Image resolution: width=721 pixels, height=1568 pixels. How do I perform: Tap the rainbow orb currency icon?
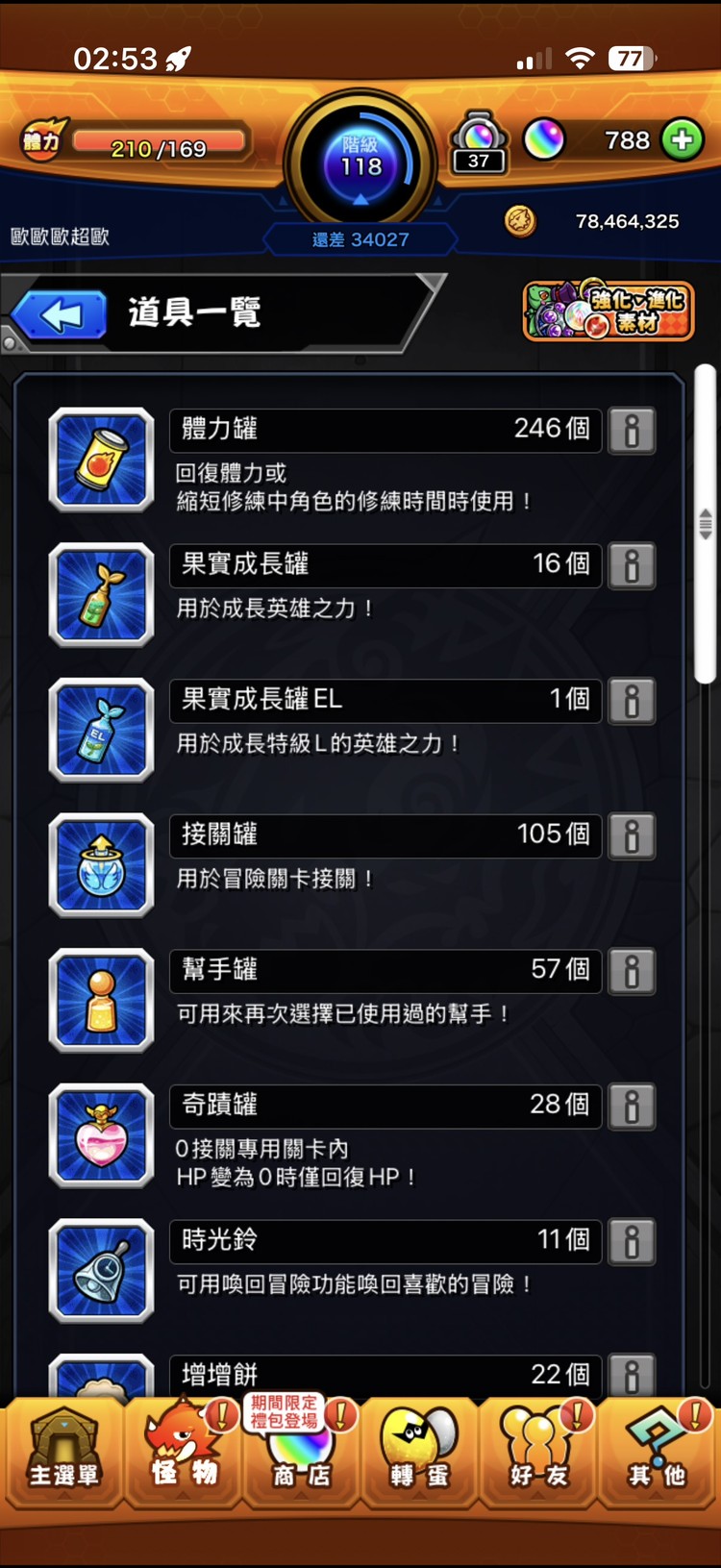point(543,140)
